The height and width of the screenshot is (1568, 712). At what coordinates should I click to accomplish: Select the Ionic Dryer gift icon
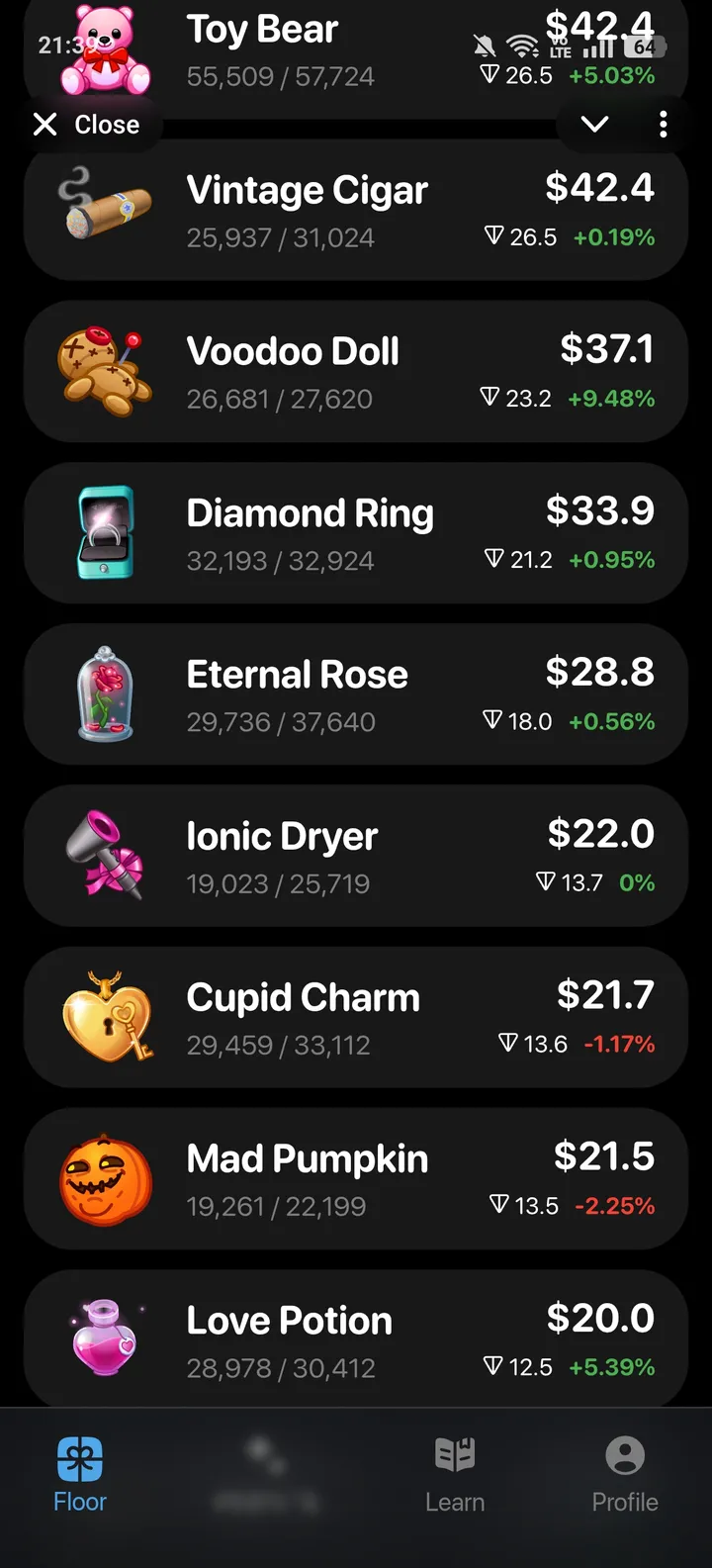pos(102,856)
